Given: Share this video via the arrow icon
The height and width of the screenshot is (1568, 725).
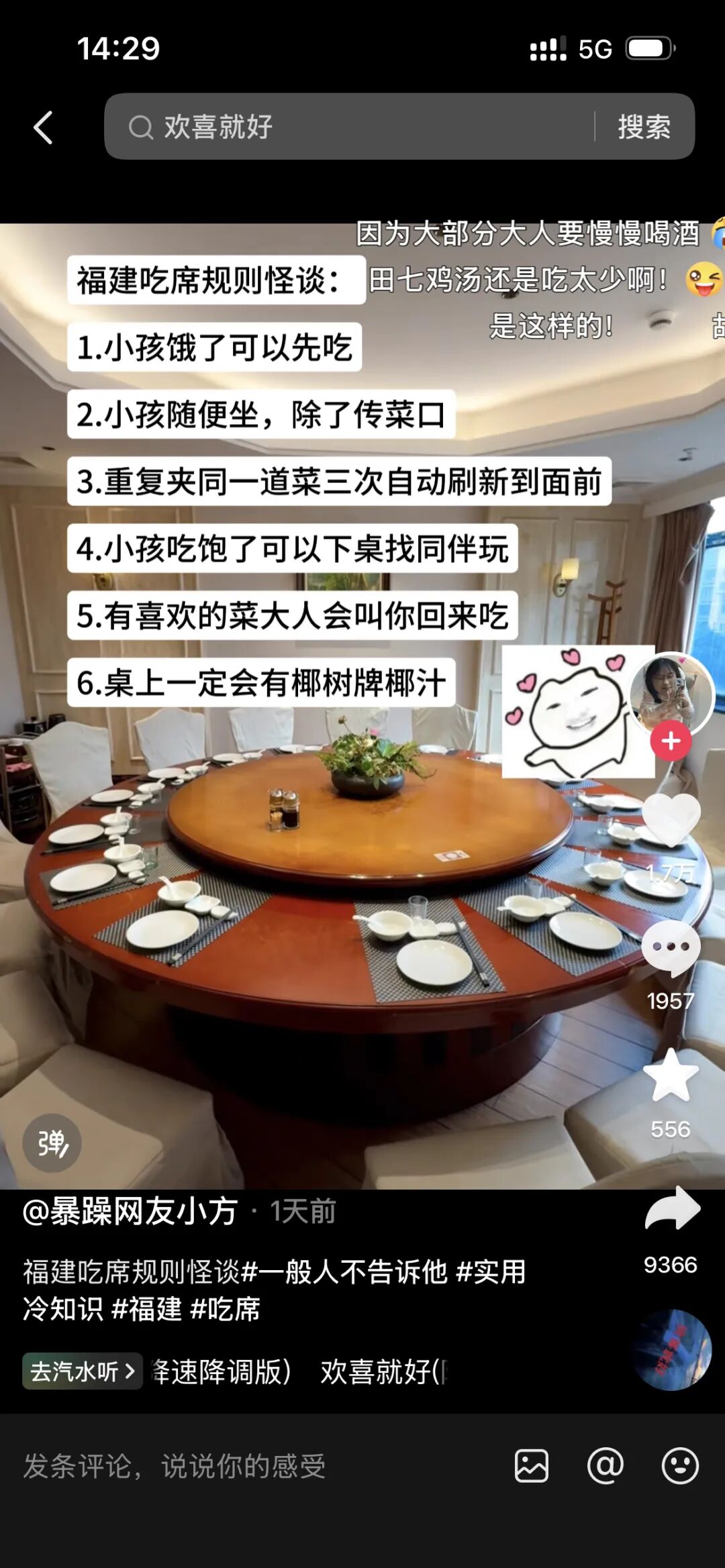Looking at the screenshot, I should [x=672, y=1209].
